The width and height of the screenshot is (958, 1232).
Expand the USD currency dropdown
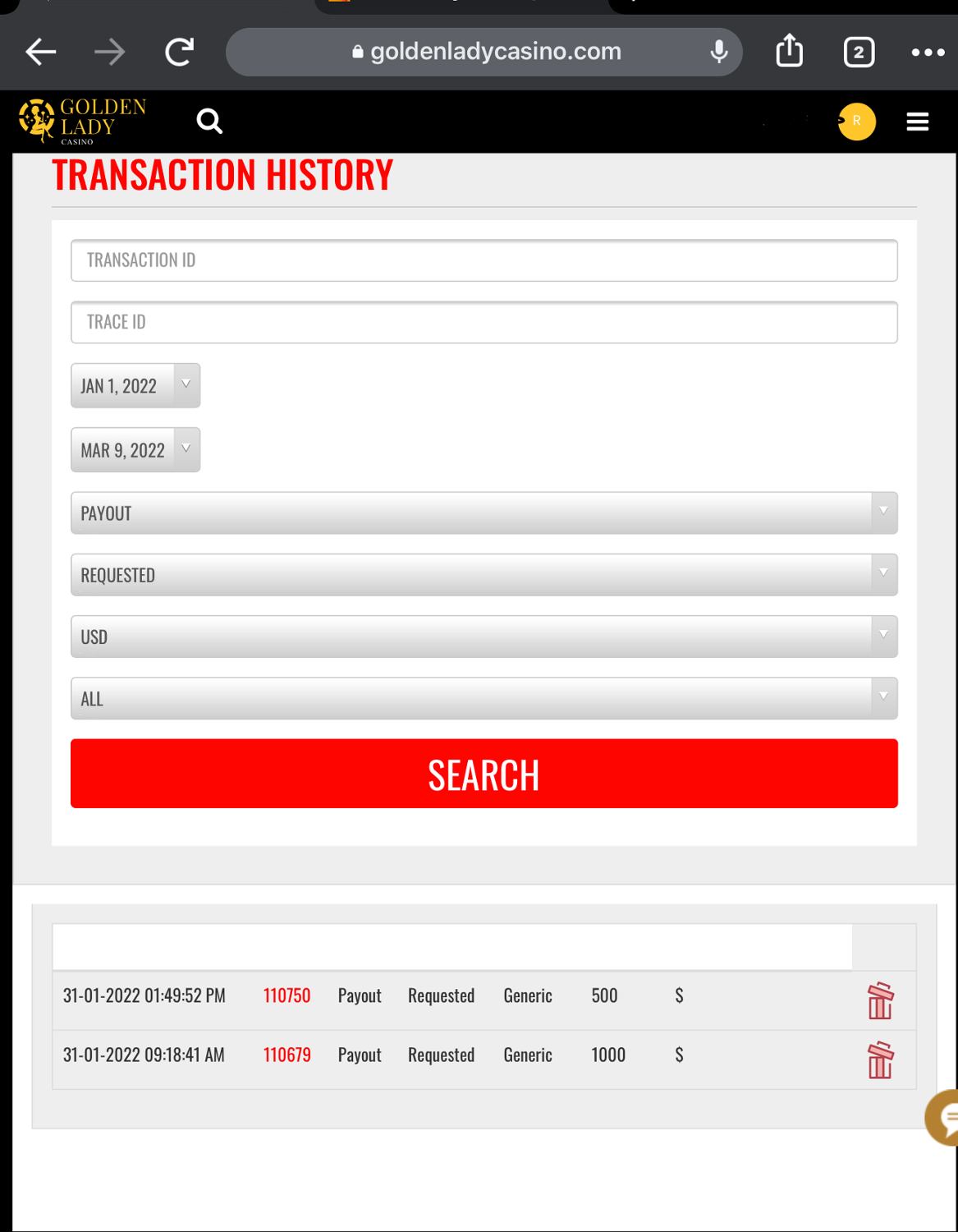[484, 637]
